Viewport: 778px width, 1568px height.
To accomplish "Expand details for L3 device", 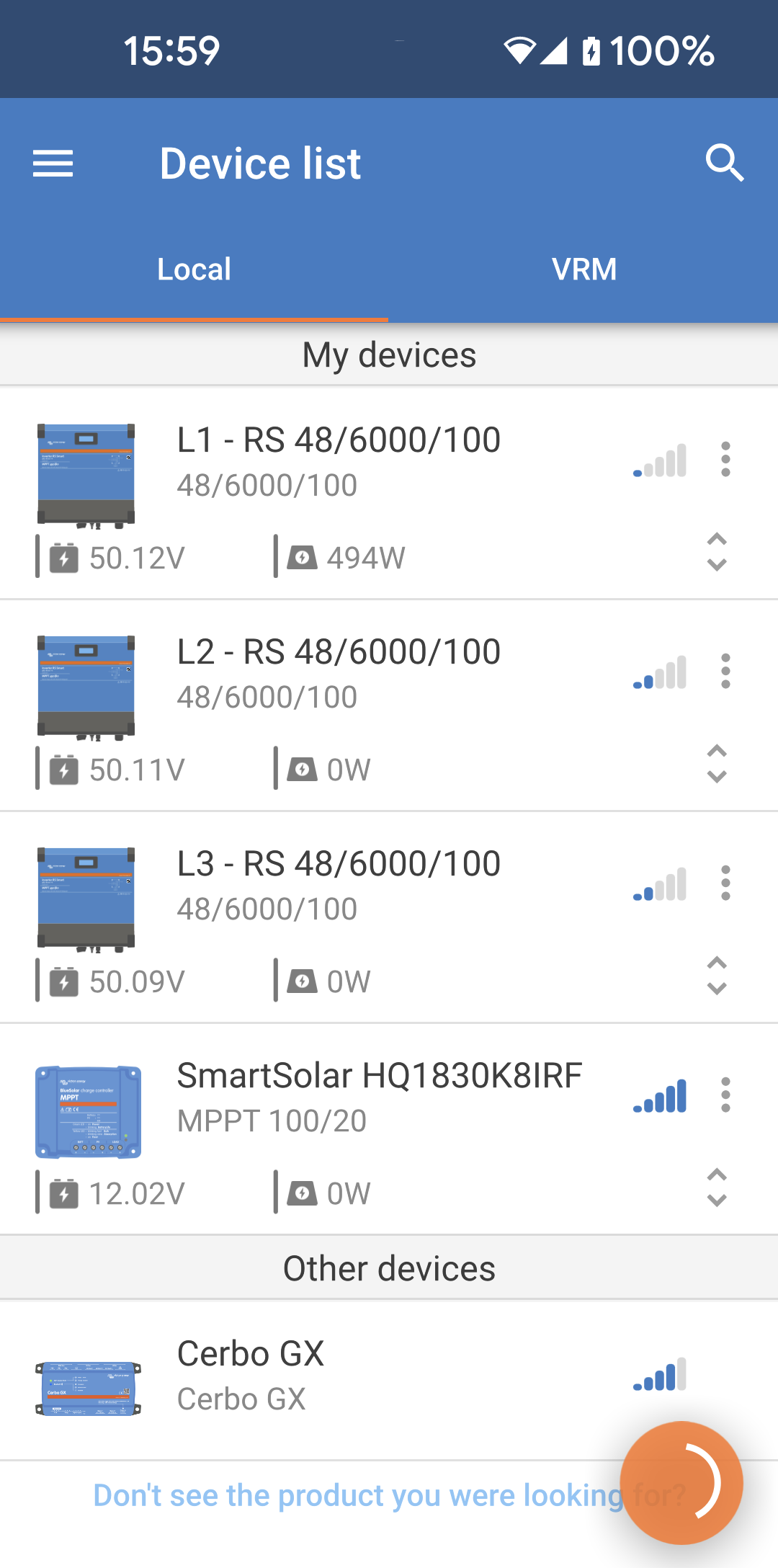I will point(717,976).
